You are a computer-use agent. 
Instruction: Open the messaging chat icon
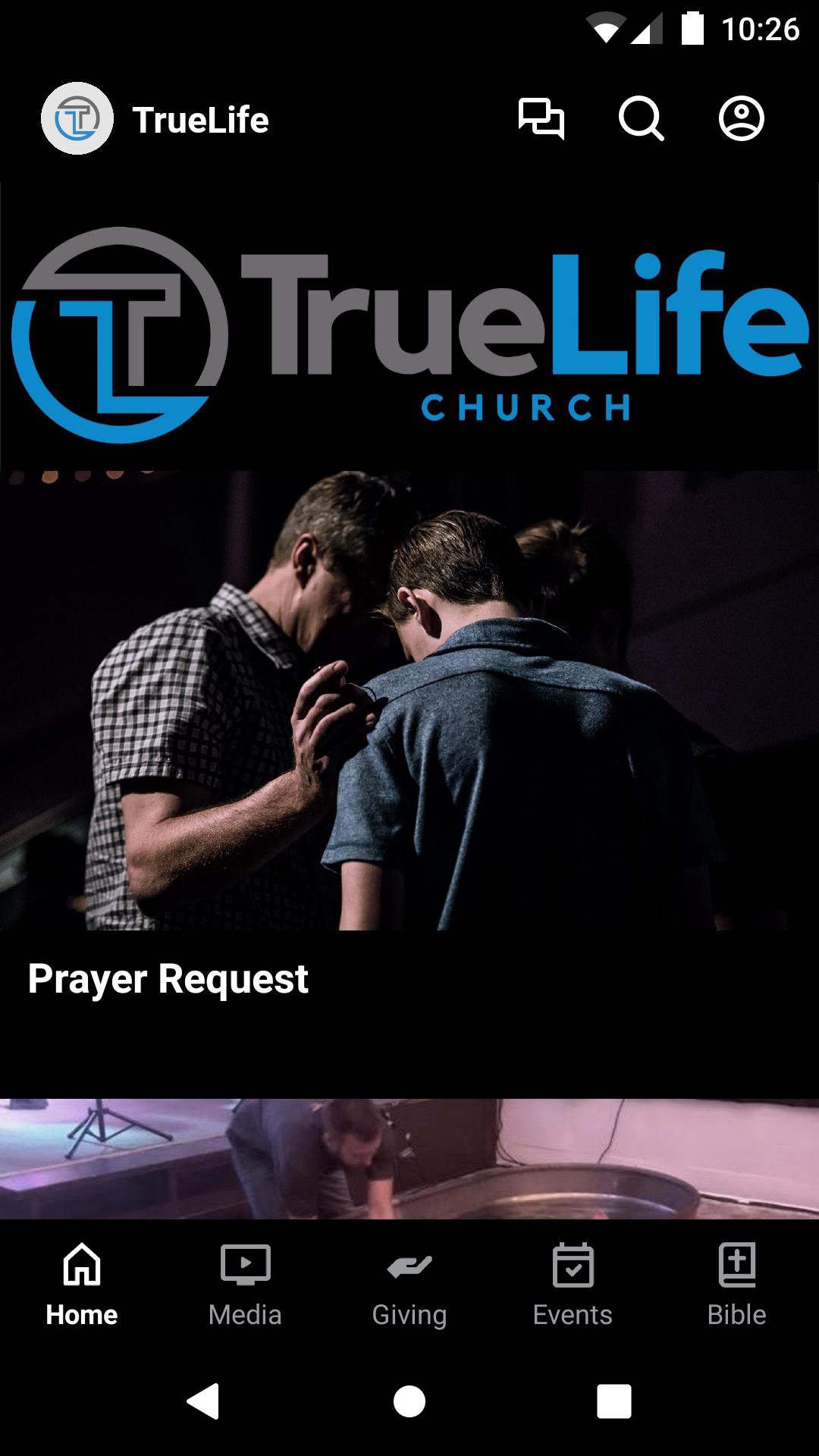coord(541,119)
